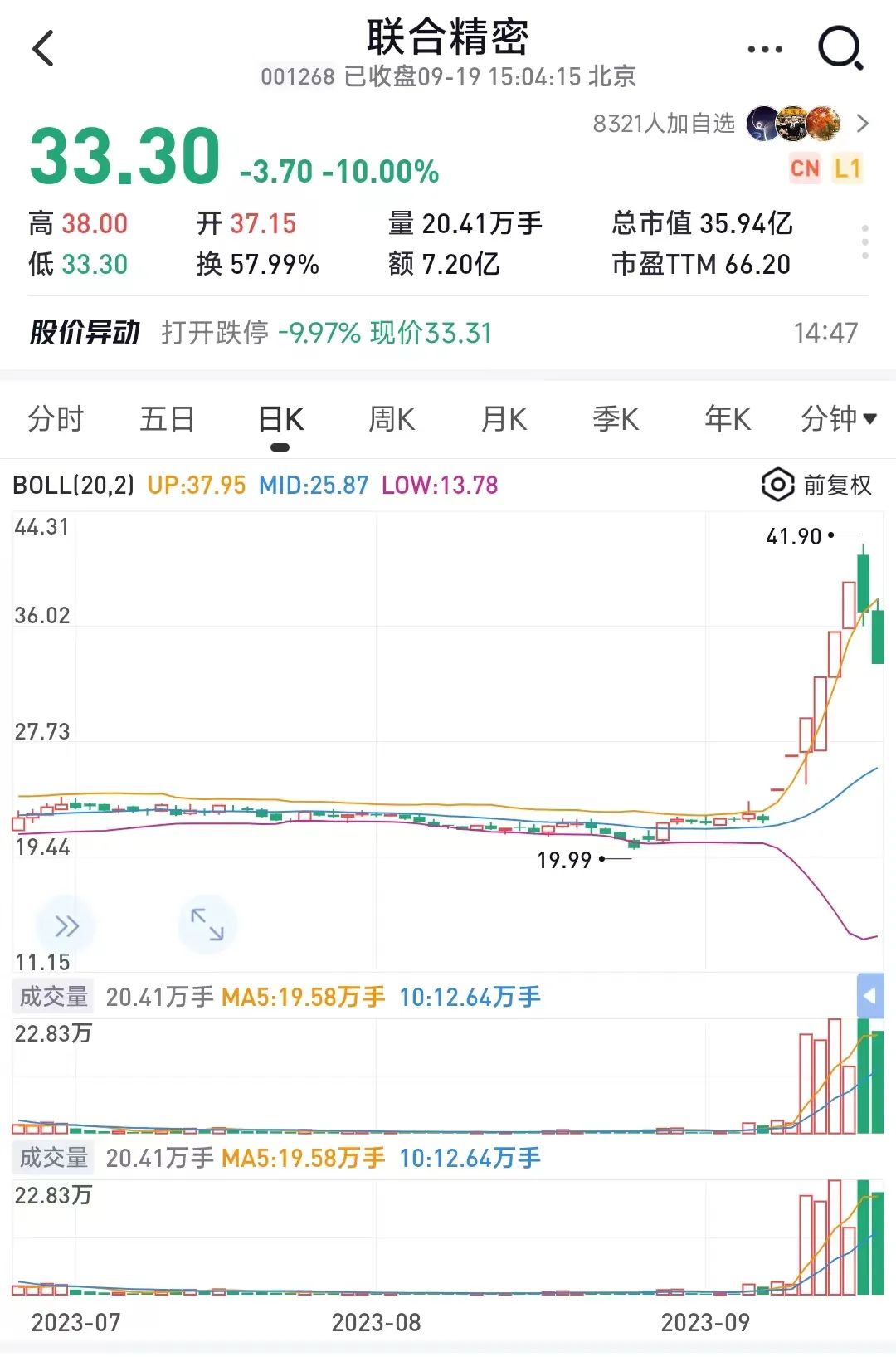Tap the first 成交量 indicator label

(54, 997)
